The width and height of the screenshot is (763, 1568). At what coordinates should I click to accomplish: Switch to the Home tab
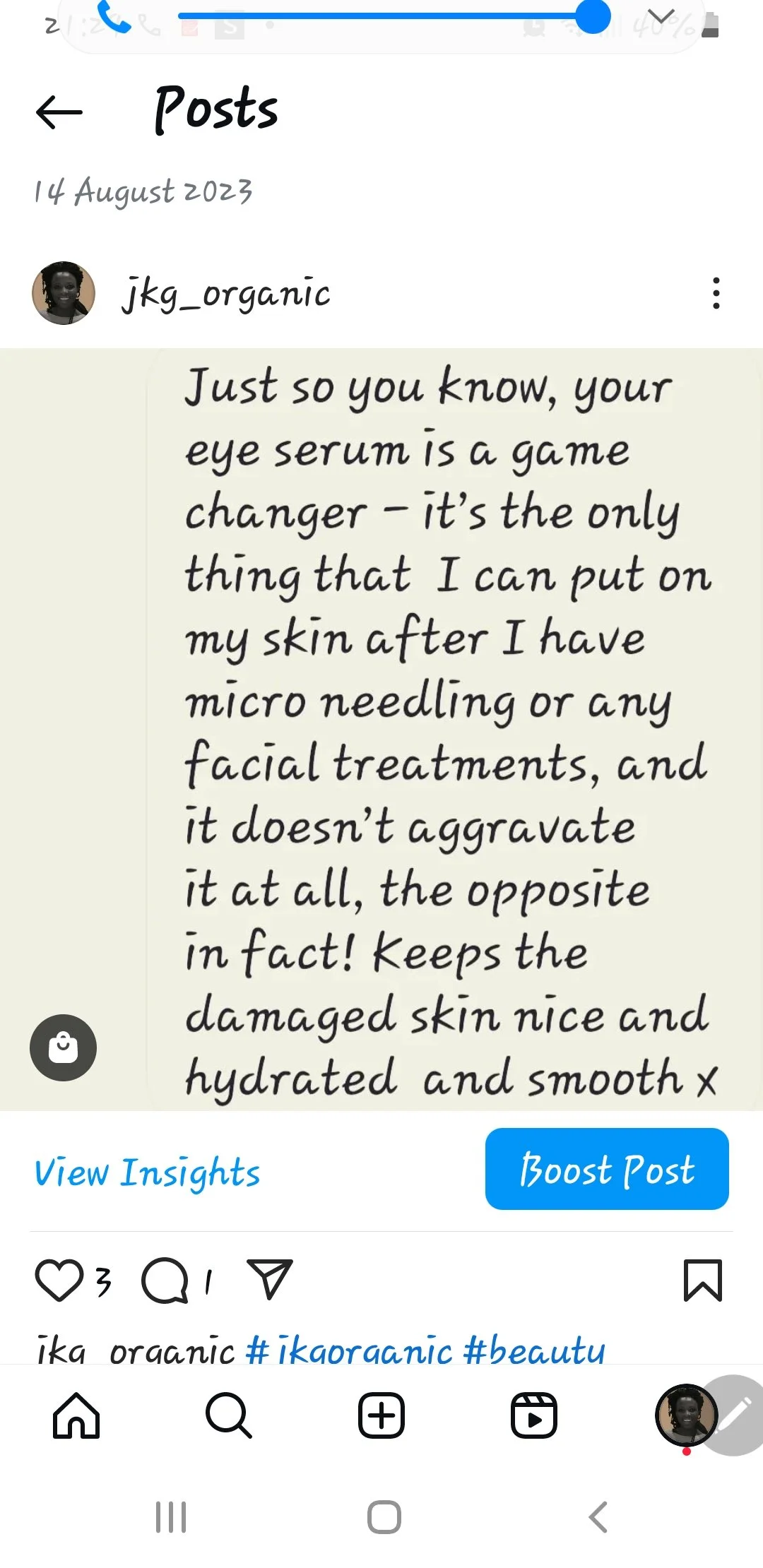[76, 1415]
